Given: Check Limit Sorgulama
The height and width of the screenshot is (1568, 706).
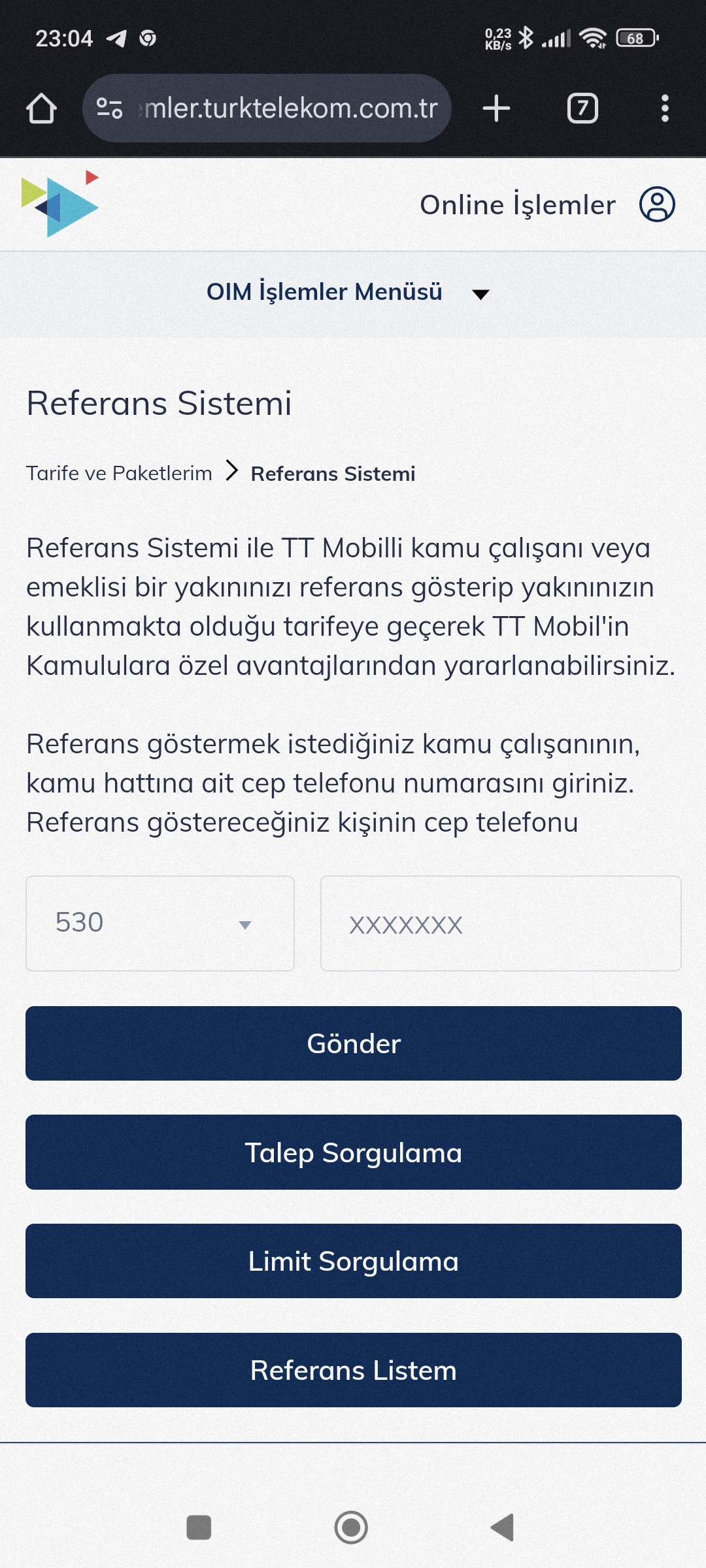Looking at the screenshot, I should 354,1261.
